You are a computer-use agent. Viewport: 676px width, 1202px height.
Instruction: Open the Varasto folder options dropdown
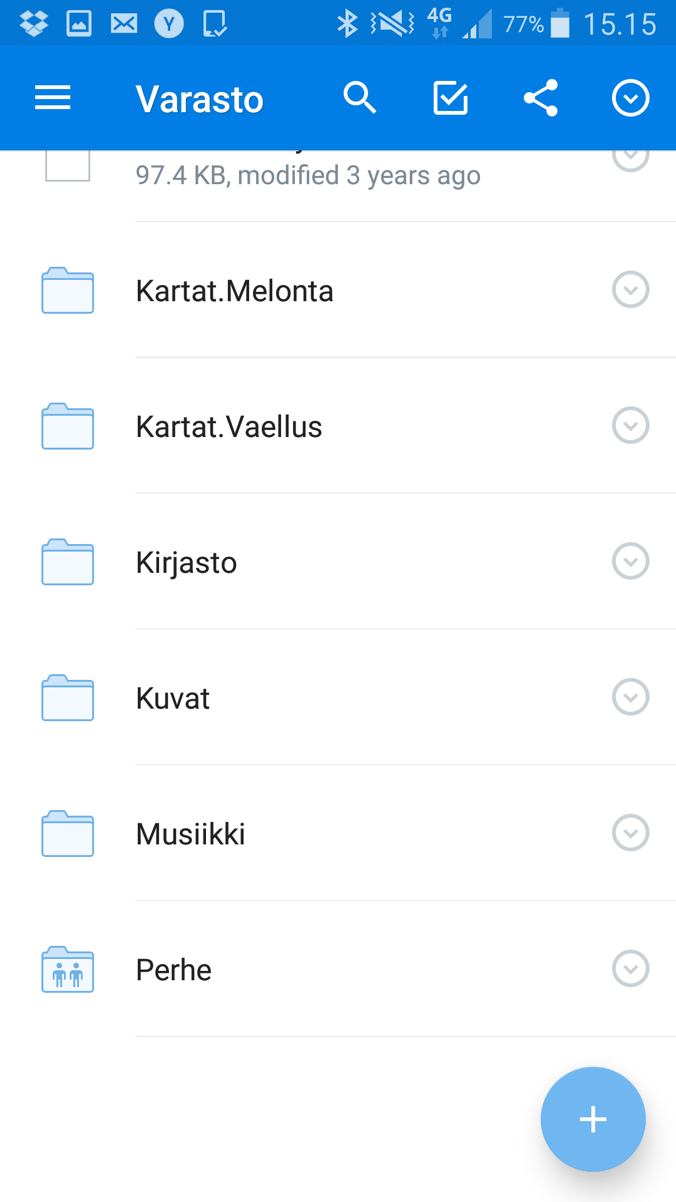pos(630,98)
